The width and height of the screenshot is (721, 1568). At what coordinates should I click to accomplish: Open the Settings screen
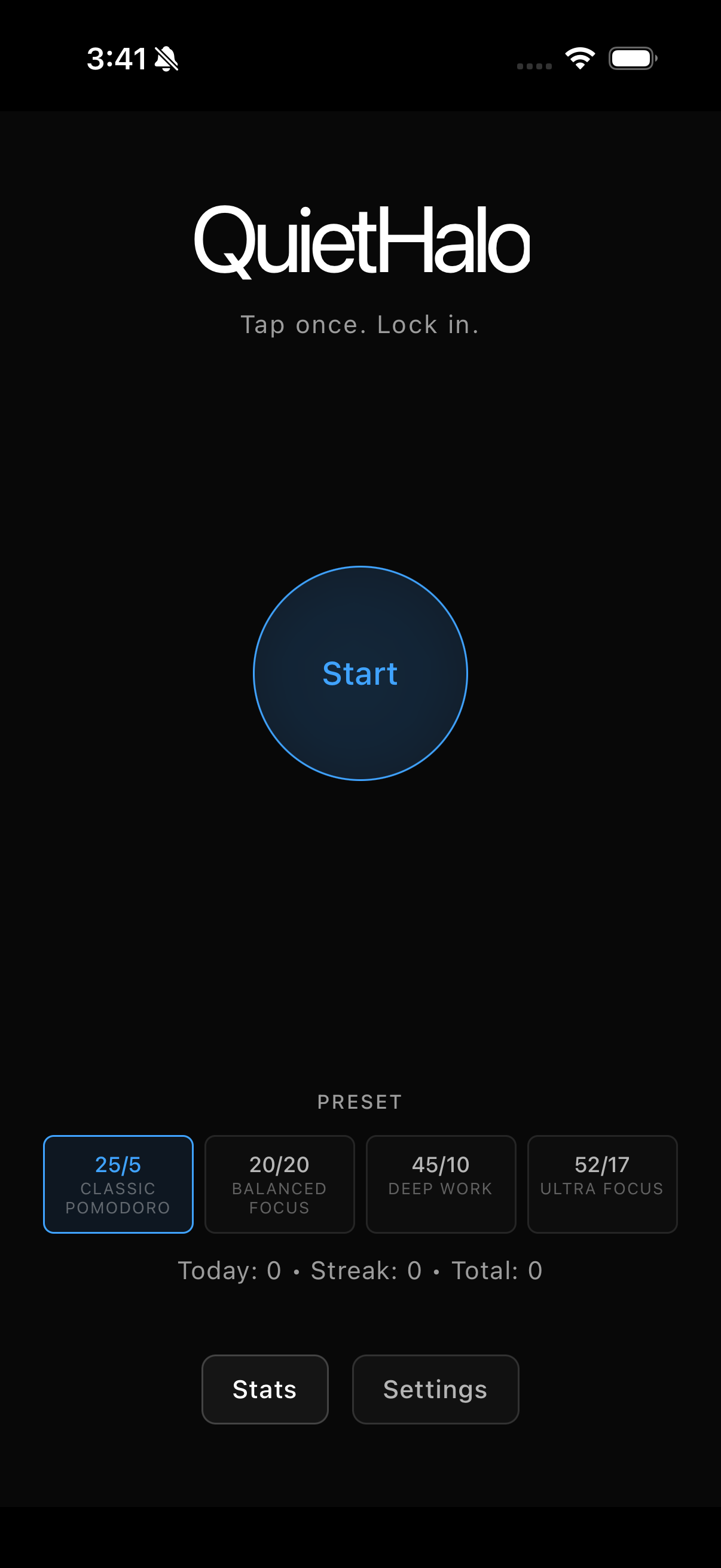[435, 1390]
